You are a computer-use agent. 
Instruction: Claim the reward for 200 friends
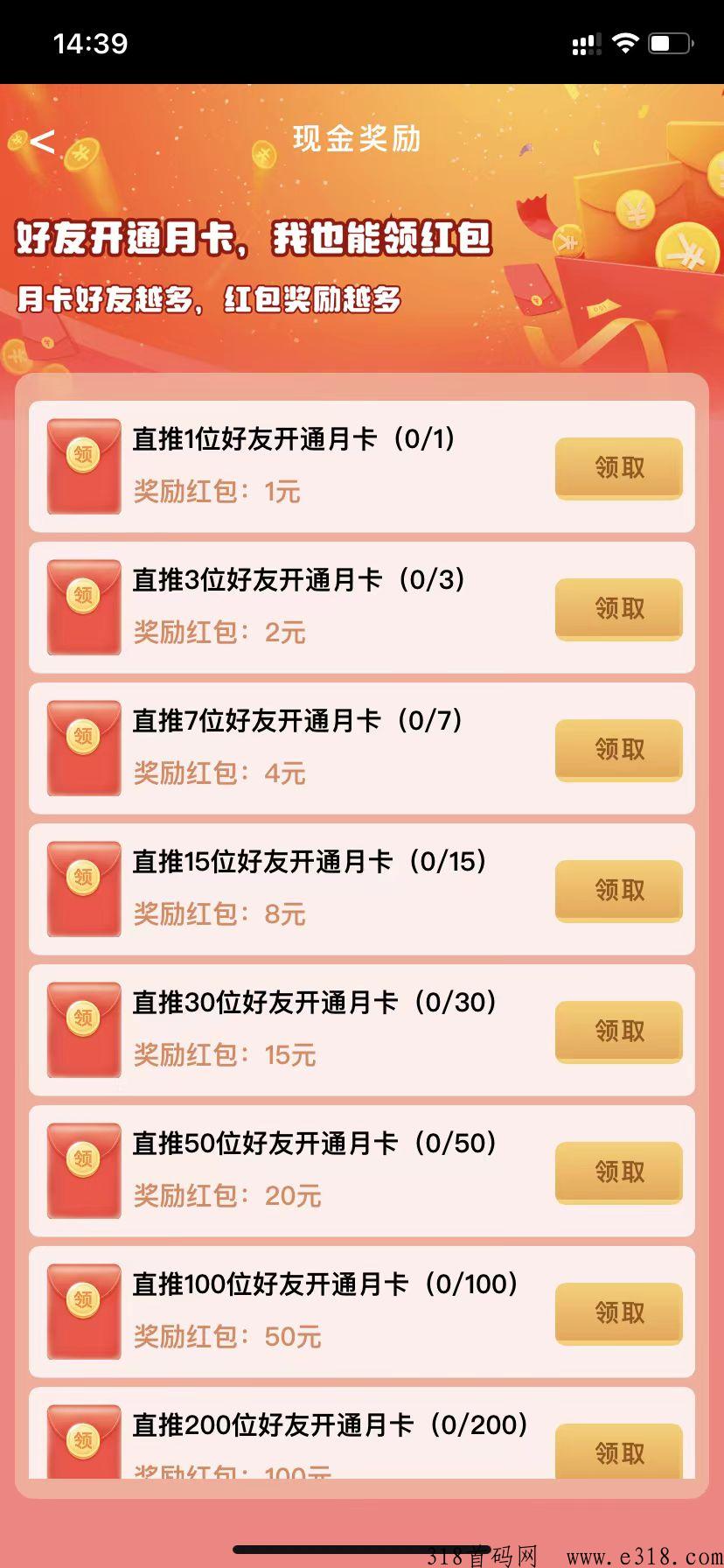point(618,1451)
